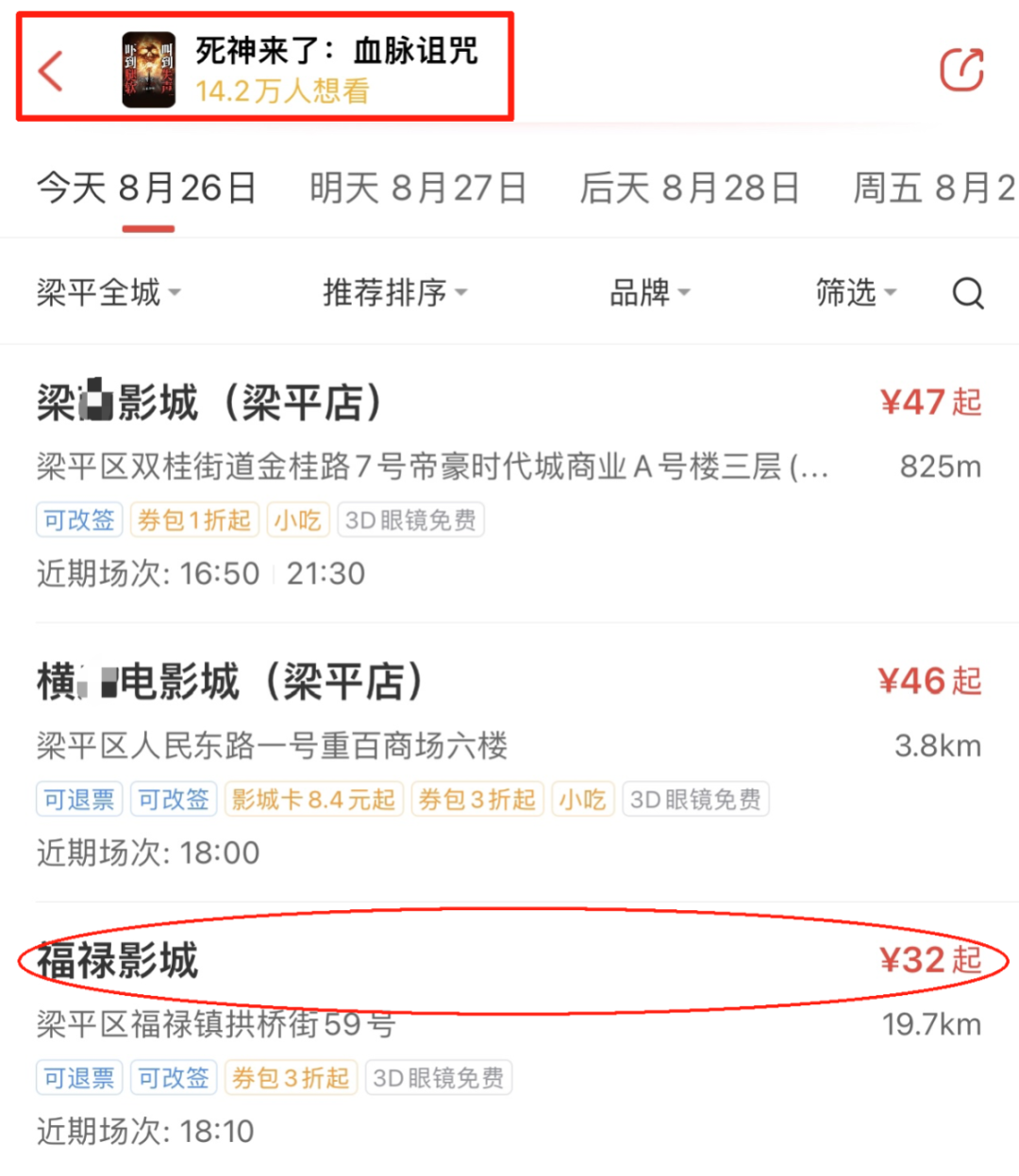
Task: Switch to 周五 date tab
Action: [932, 189]
